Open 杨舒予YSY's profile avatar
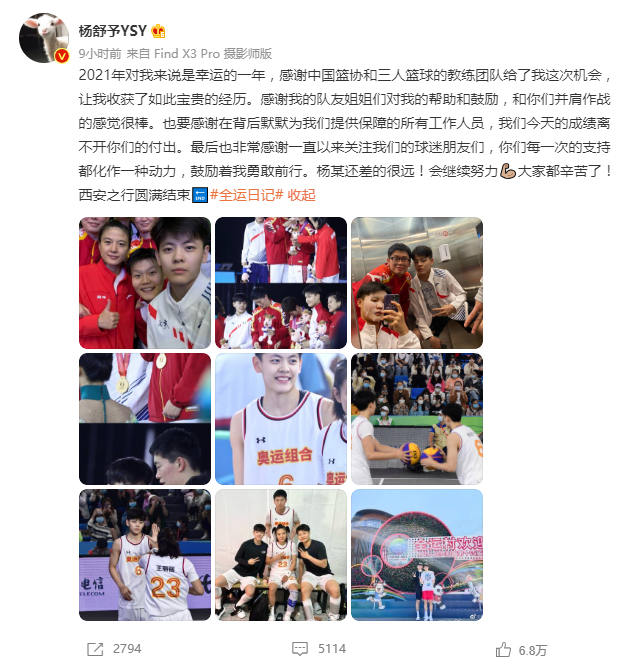Image resolution: width=638 pixels, height=668 pixels. 45,39
